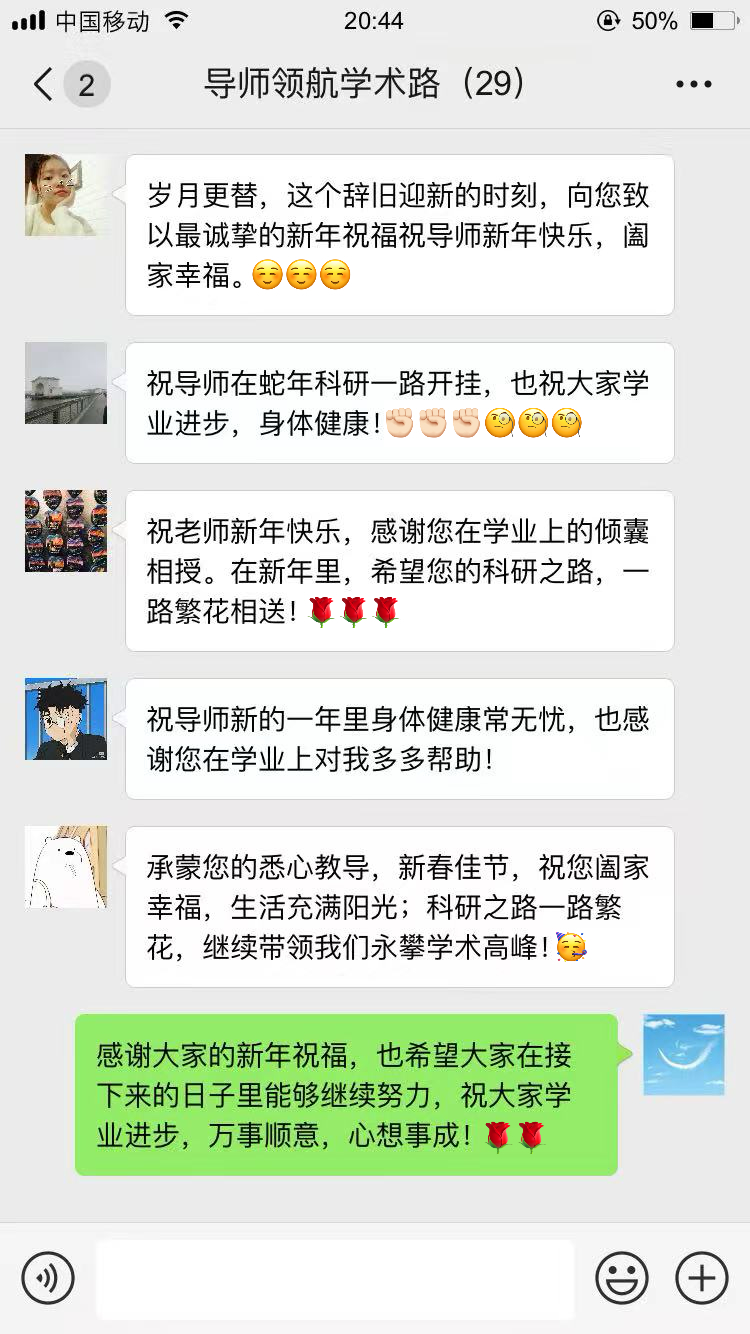Open avatar beside the 蛇年科研一路开挂 message
This screenshot has width=750, height=1334.
pyautogui.click(x=66, y=383)
